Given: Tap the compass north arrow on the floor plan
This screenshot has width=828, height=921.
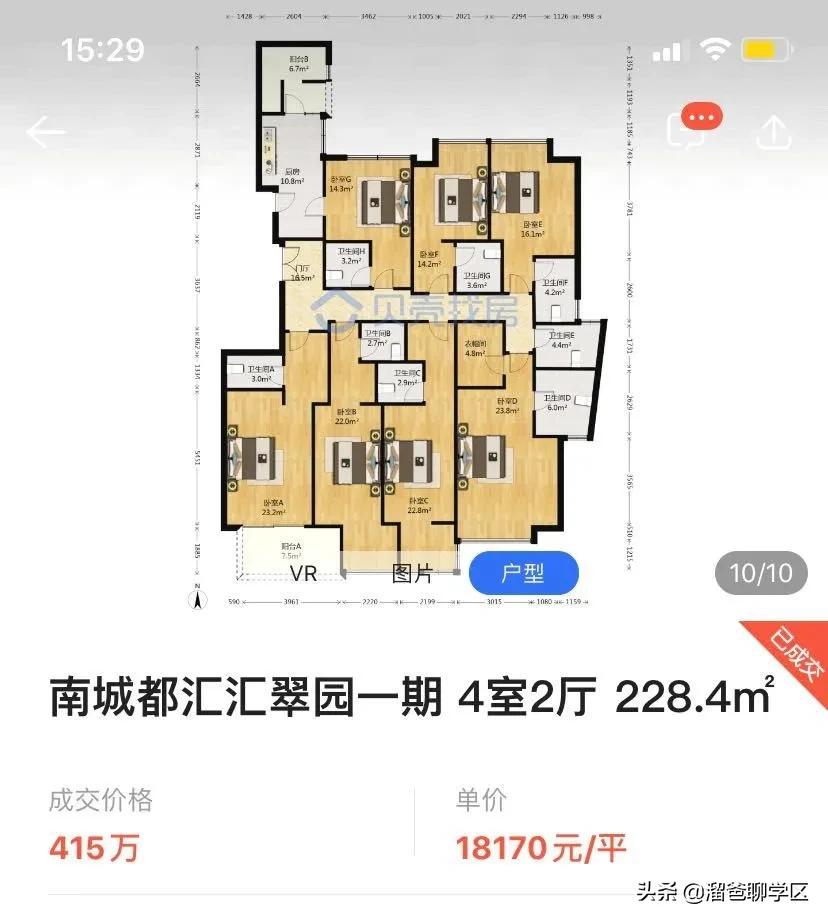Looking at the screenshot, I should click(x=197, y=598).
